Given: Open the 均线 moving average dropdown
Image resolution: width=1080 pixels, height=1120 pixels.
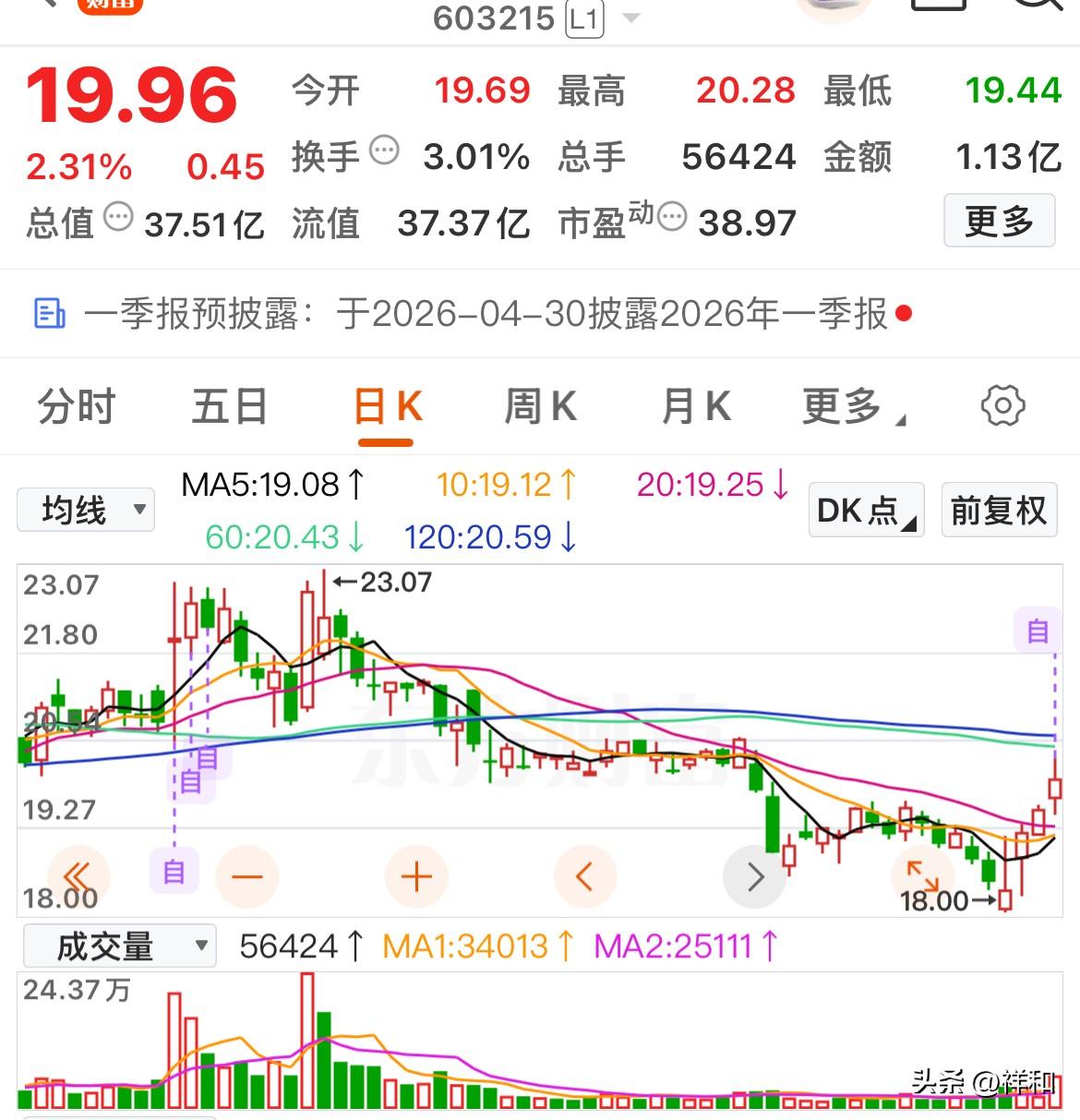Looking at the screenshot, I should point(85,510).
